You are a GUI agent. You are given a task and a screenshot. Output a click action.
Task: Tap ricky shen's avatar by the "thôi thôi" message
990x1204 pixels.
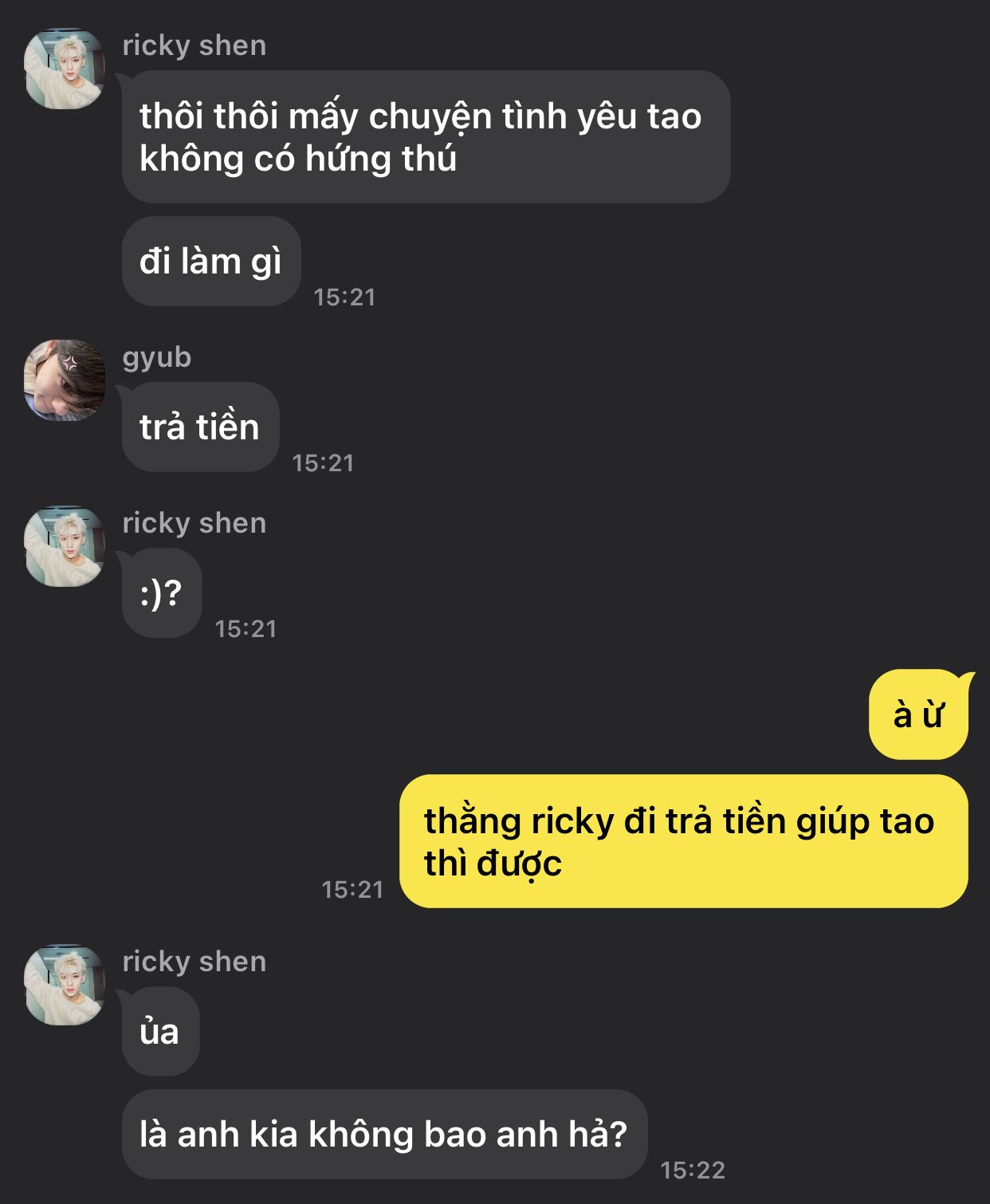pos(65,69)
